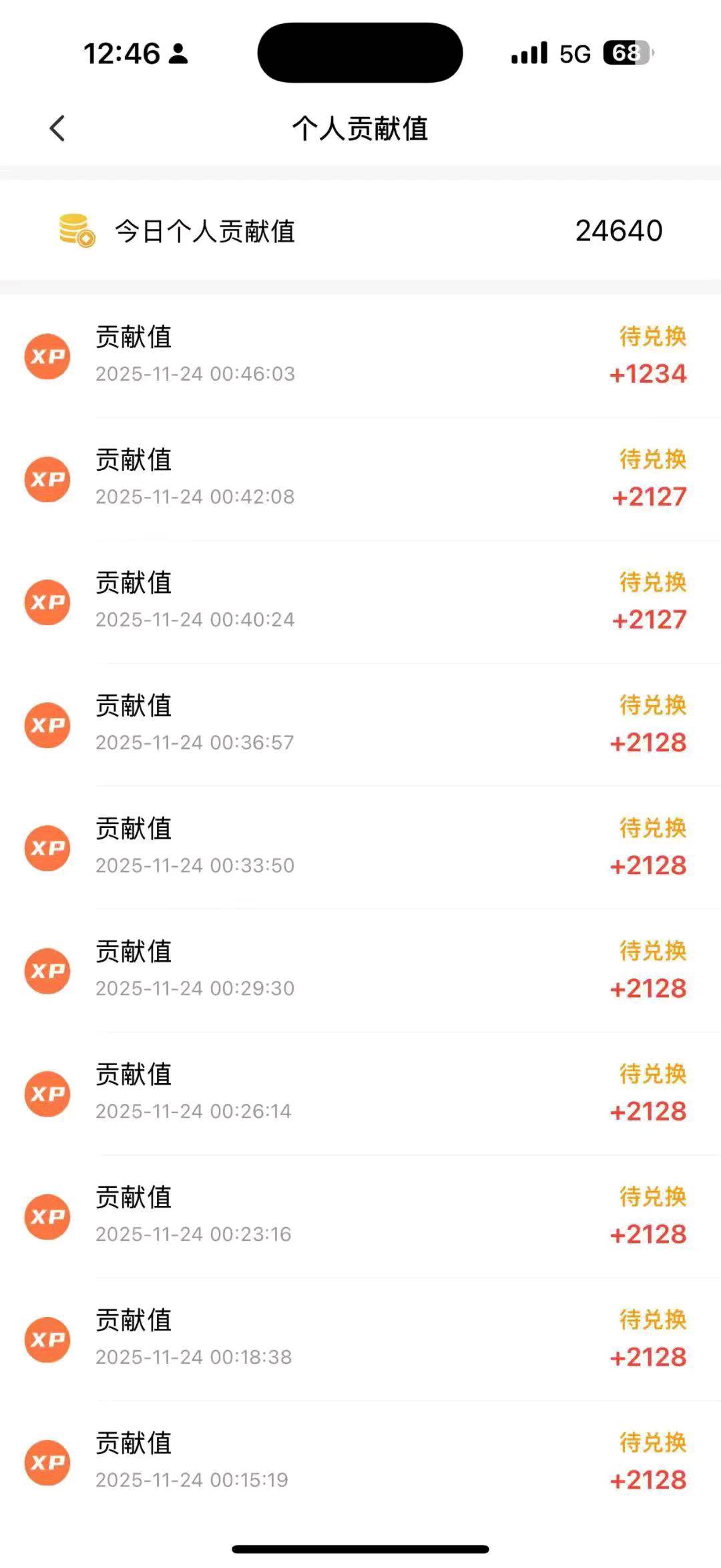721x1568 pixels.
Task: Tap the timestamp 2025-11-24 00:33:50
Action: (x=194, y=865)
